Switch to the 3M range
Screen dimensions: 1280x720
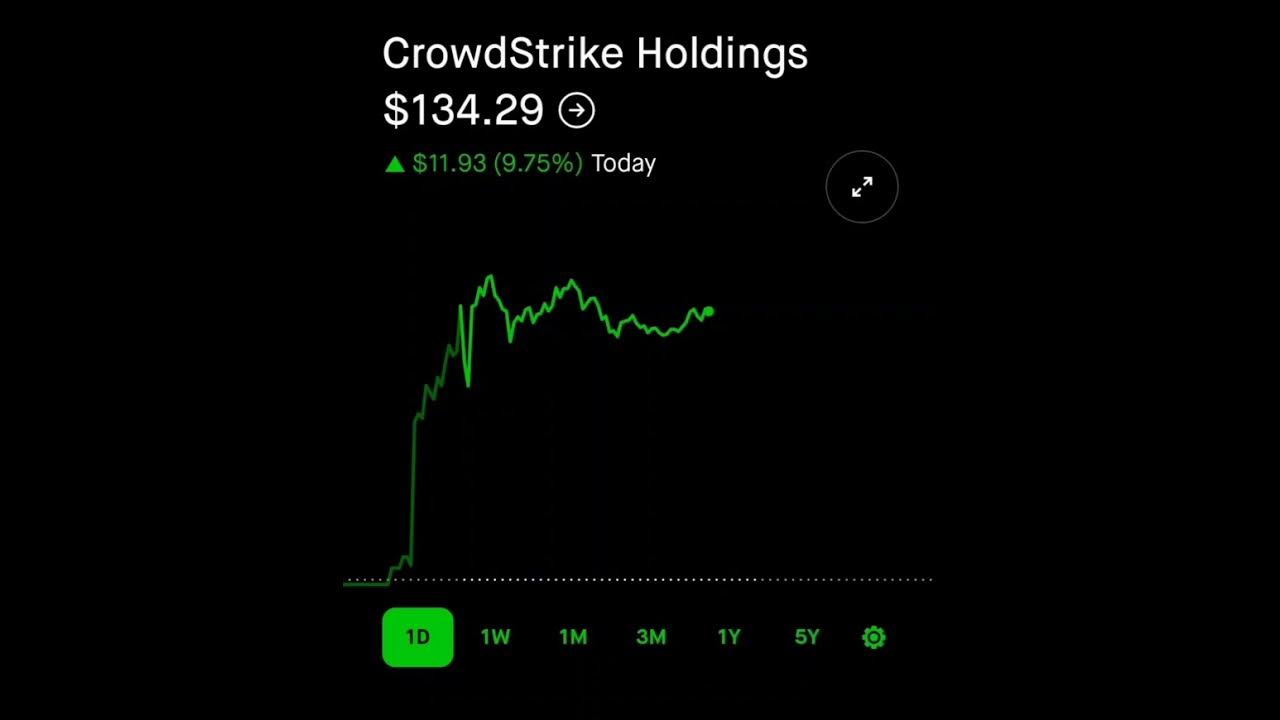tap(651, 637)
